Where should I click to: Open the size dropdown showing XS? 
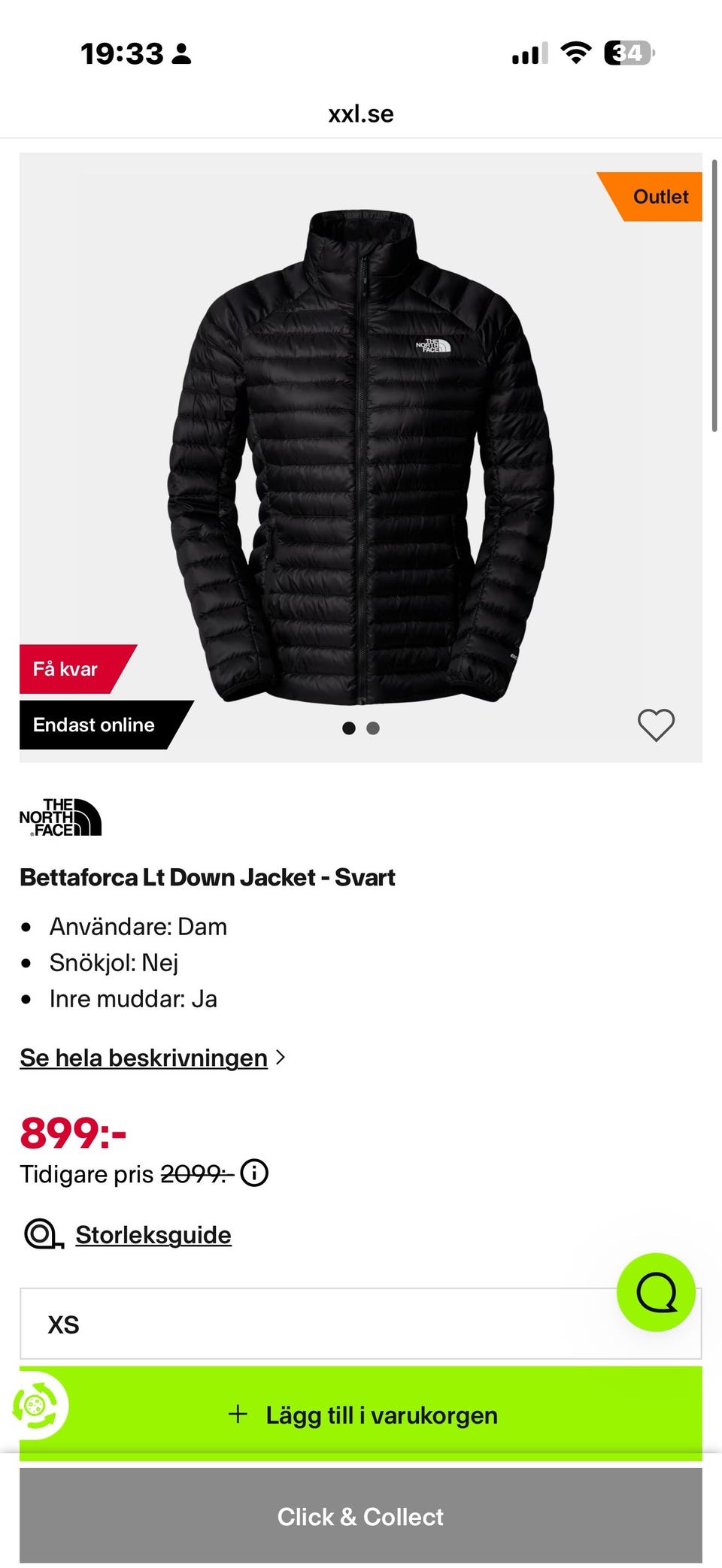pyautogui.click(x=360, y=1324)
